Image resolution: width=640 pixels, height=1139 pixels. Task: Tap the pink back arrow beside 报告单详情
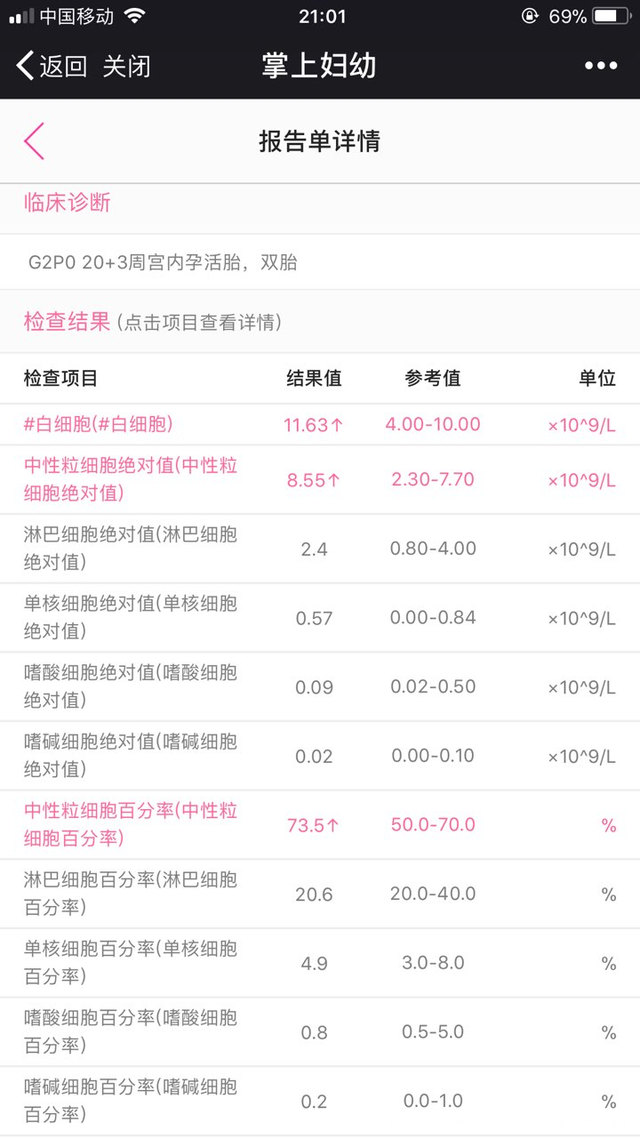click(x=34, y=141)
